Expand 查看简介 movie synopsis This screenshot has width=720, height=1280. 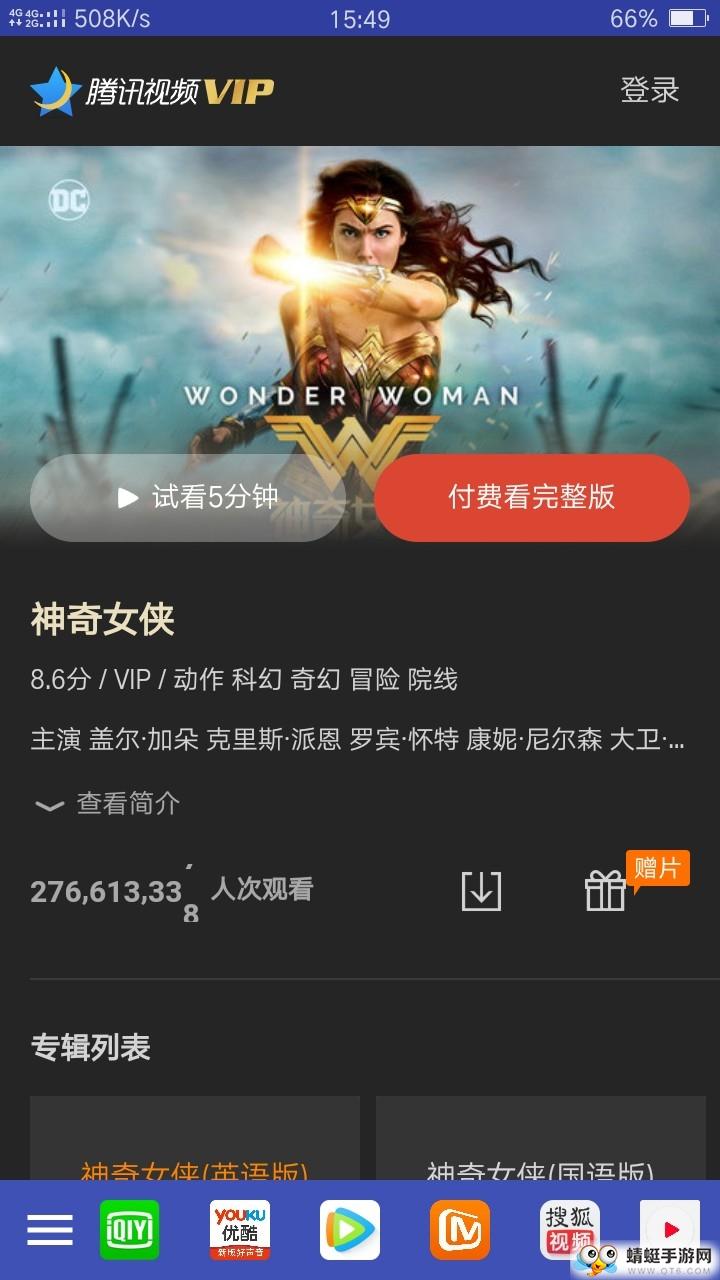(x=108, y=803)
